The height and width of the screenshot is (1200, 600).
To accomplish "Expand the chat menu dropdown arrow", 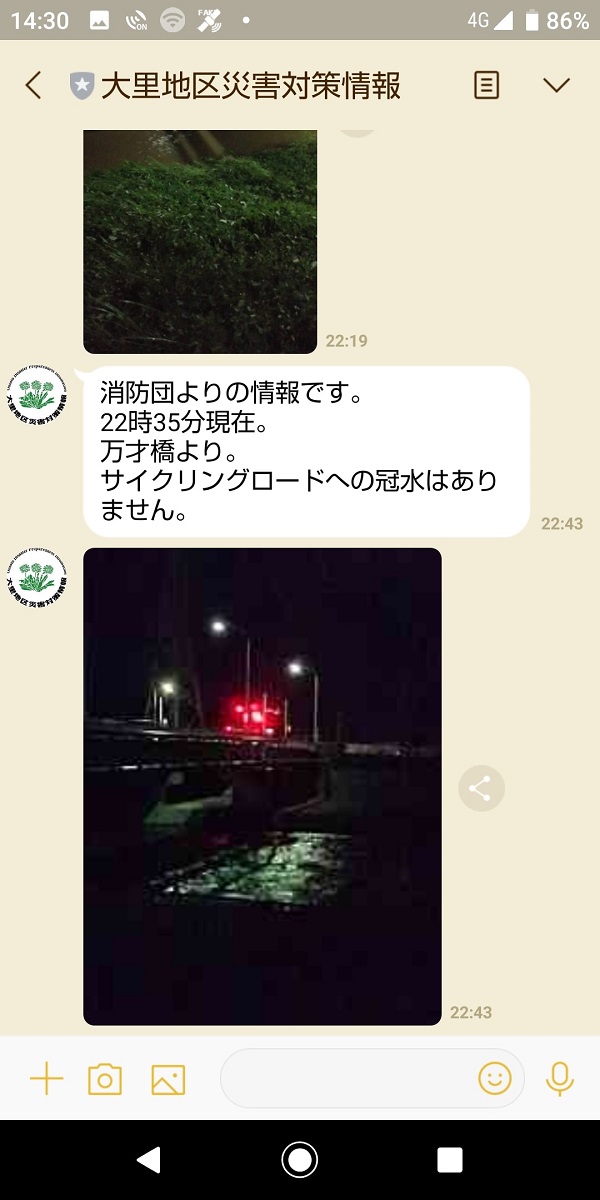I will [x=556, y=86].
